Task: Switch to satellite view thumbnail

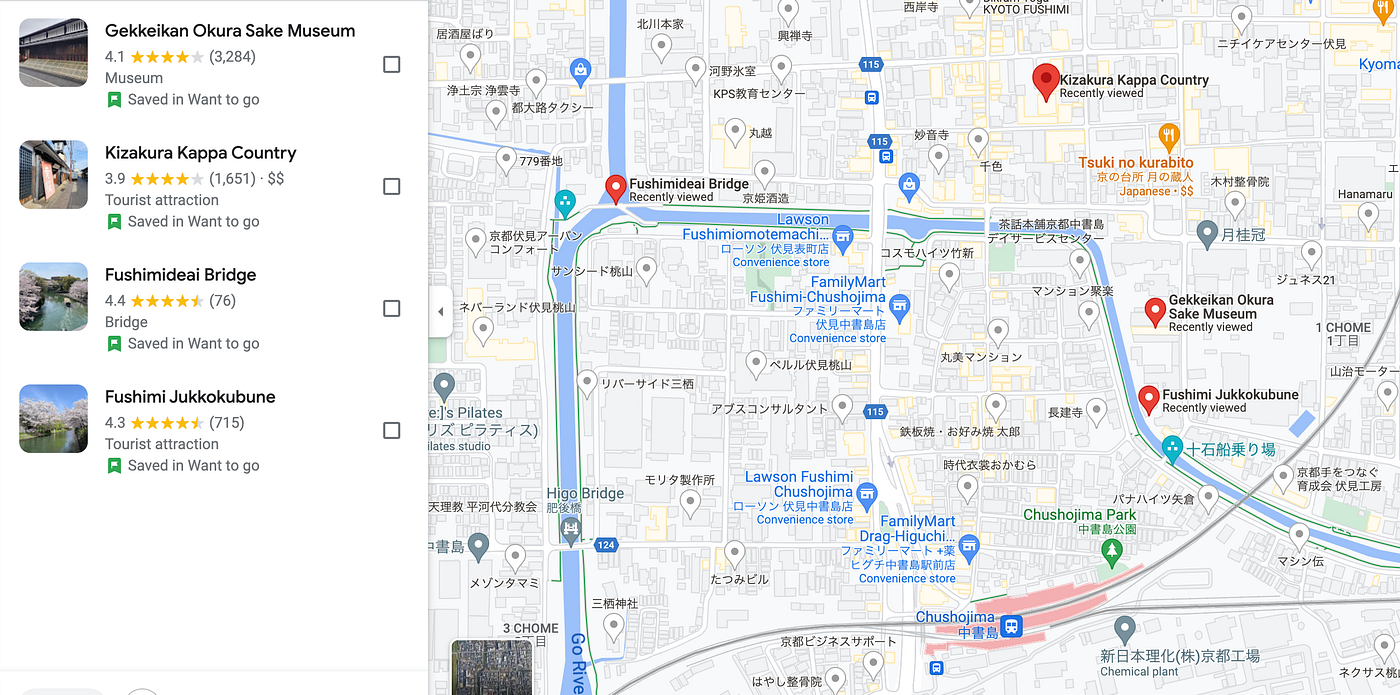Action: (491, 667)
